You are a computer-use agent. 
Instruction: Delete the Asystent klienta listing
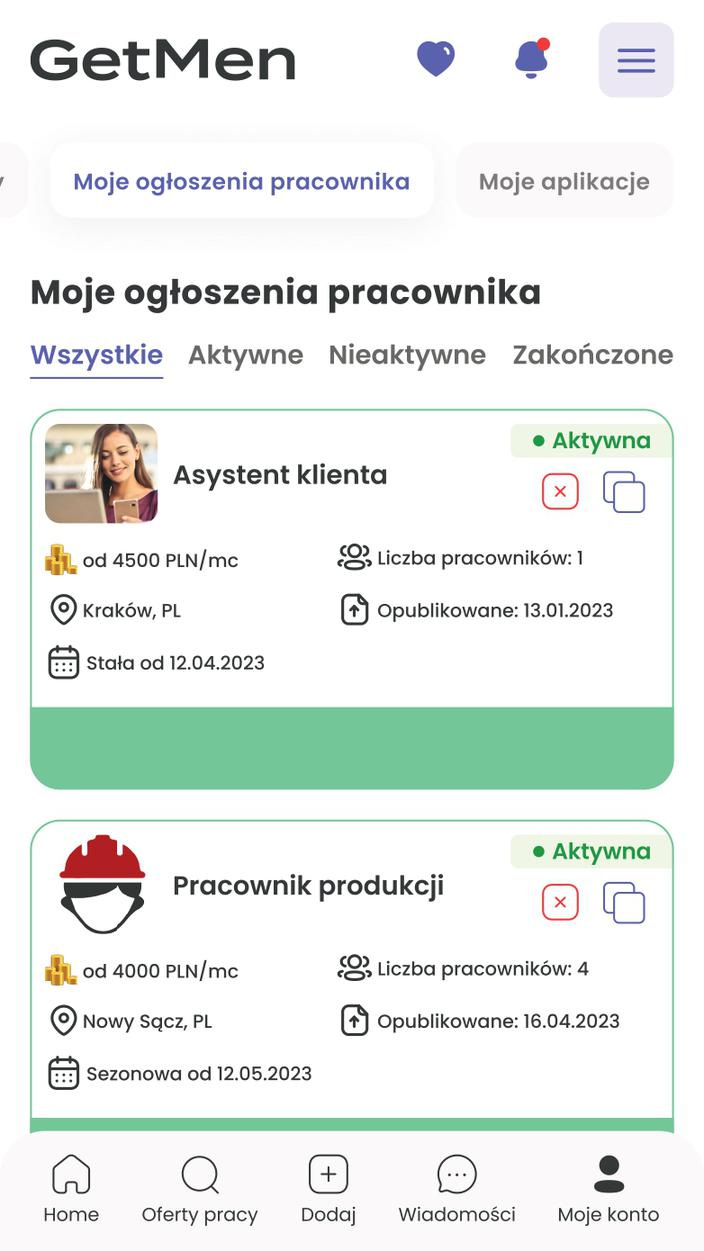point(560,492)
